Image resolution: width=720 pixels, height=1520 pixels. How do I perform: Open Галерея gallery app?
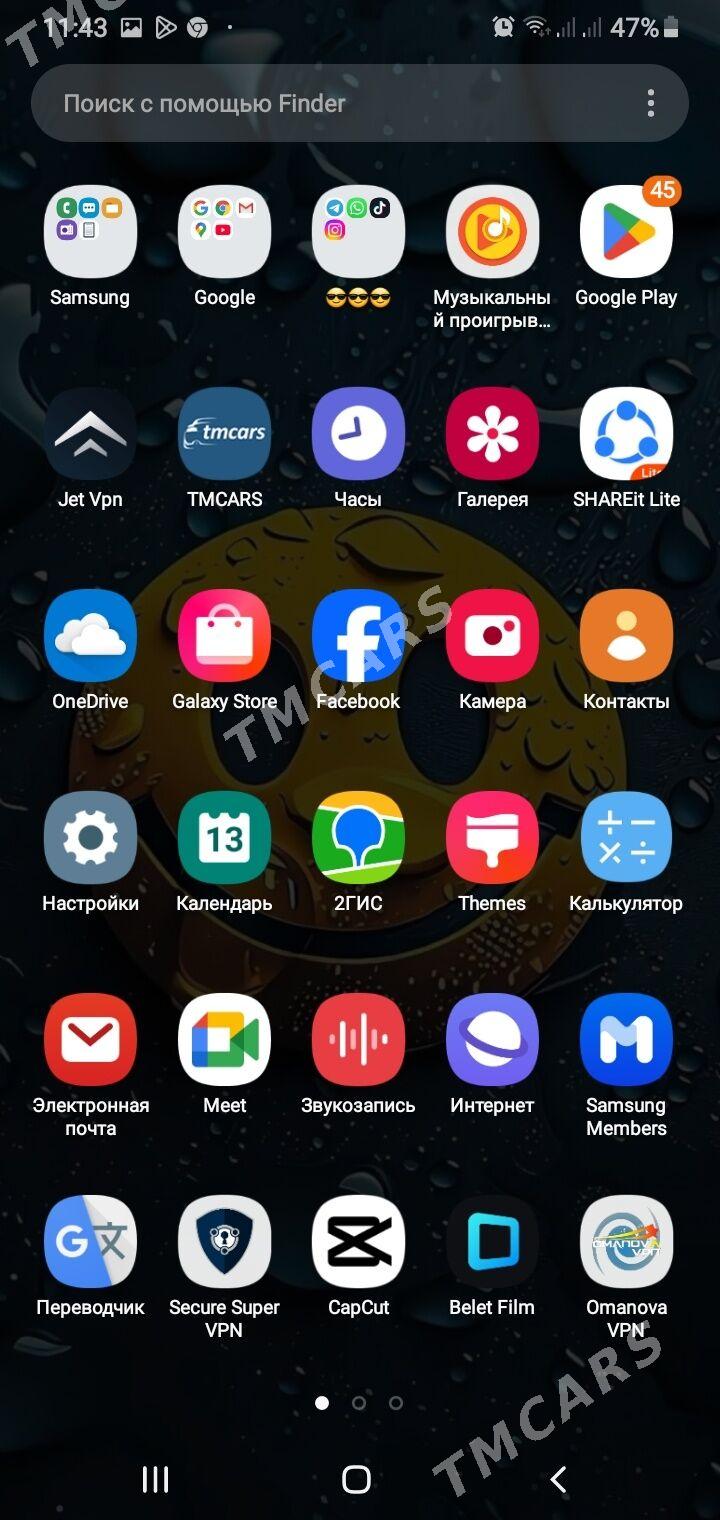point(492,434)
